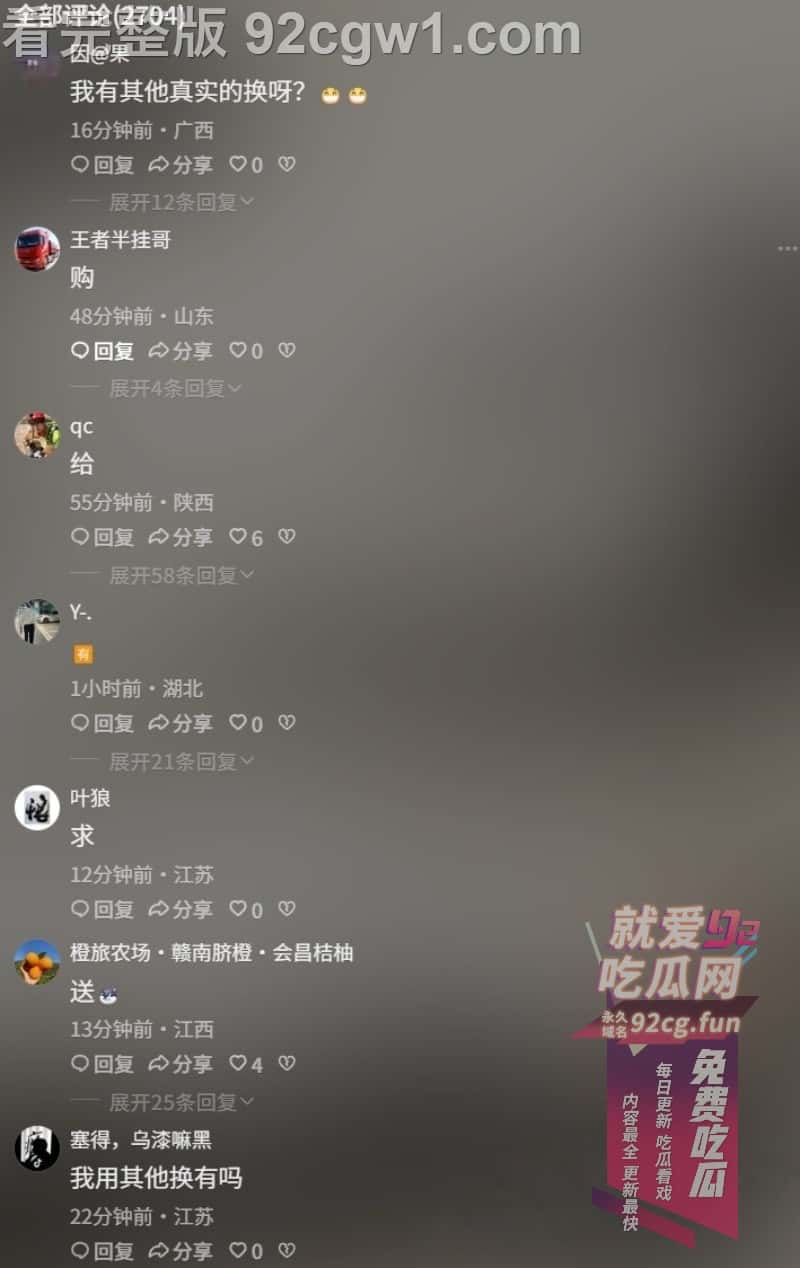
Task: Open the three-dot menu beside 王者半挂哥's comment
Action: tap(788, 248)
